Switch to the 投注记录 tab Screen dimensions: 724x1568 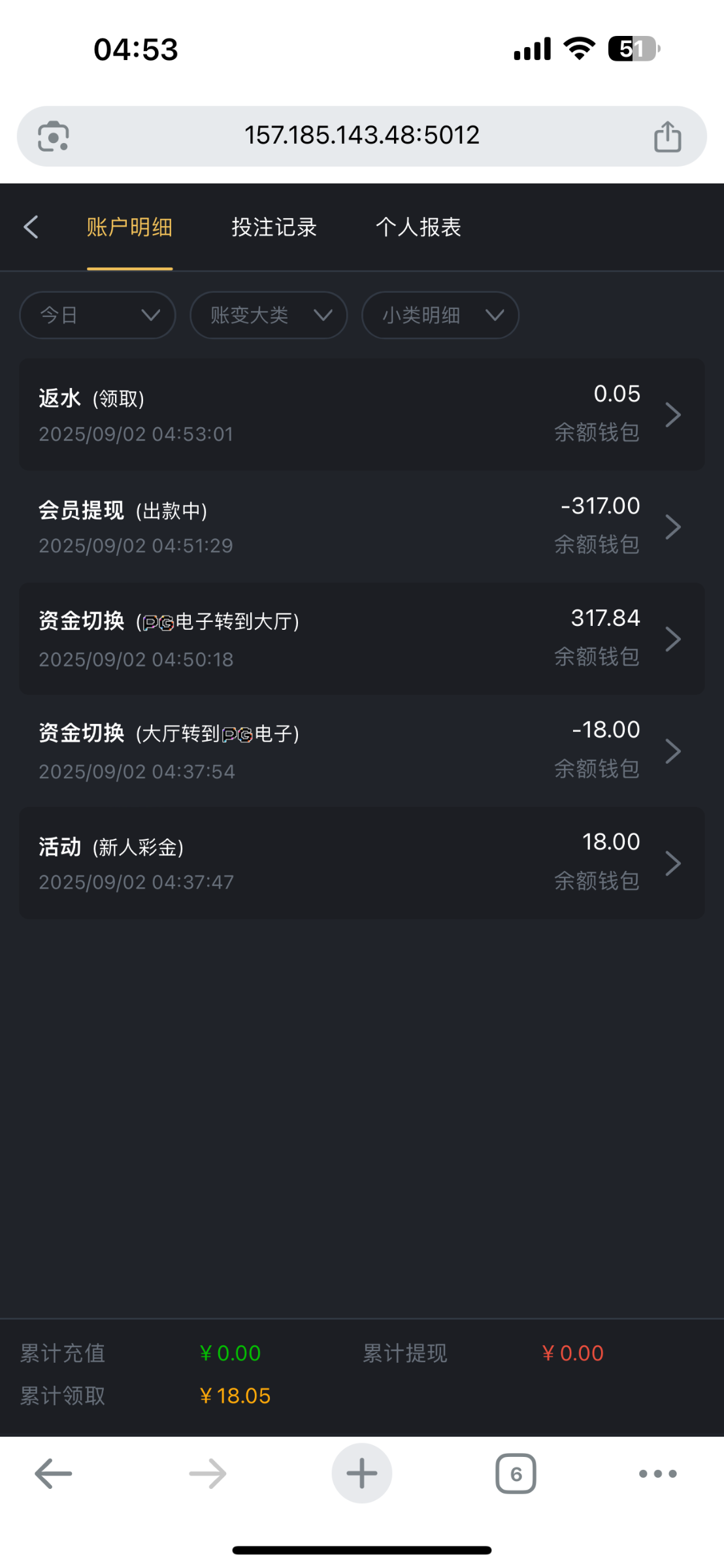(x=274, y=227)
